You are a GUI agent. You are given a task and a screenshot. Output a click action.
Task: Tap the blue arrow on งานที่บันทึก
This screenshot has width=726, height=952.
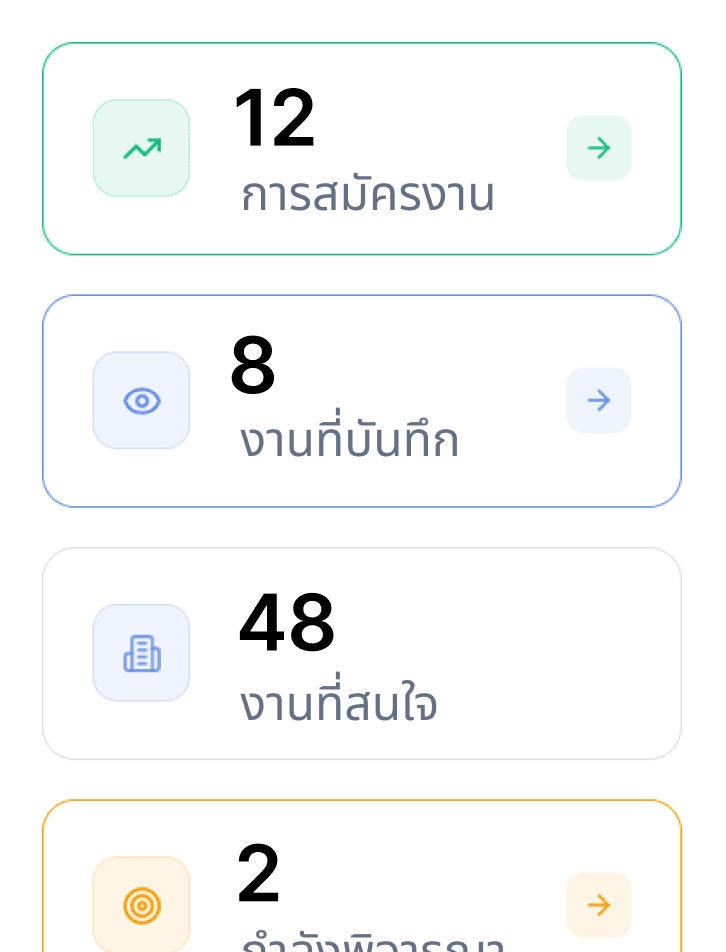click(x=599, y=401)
